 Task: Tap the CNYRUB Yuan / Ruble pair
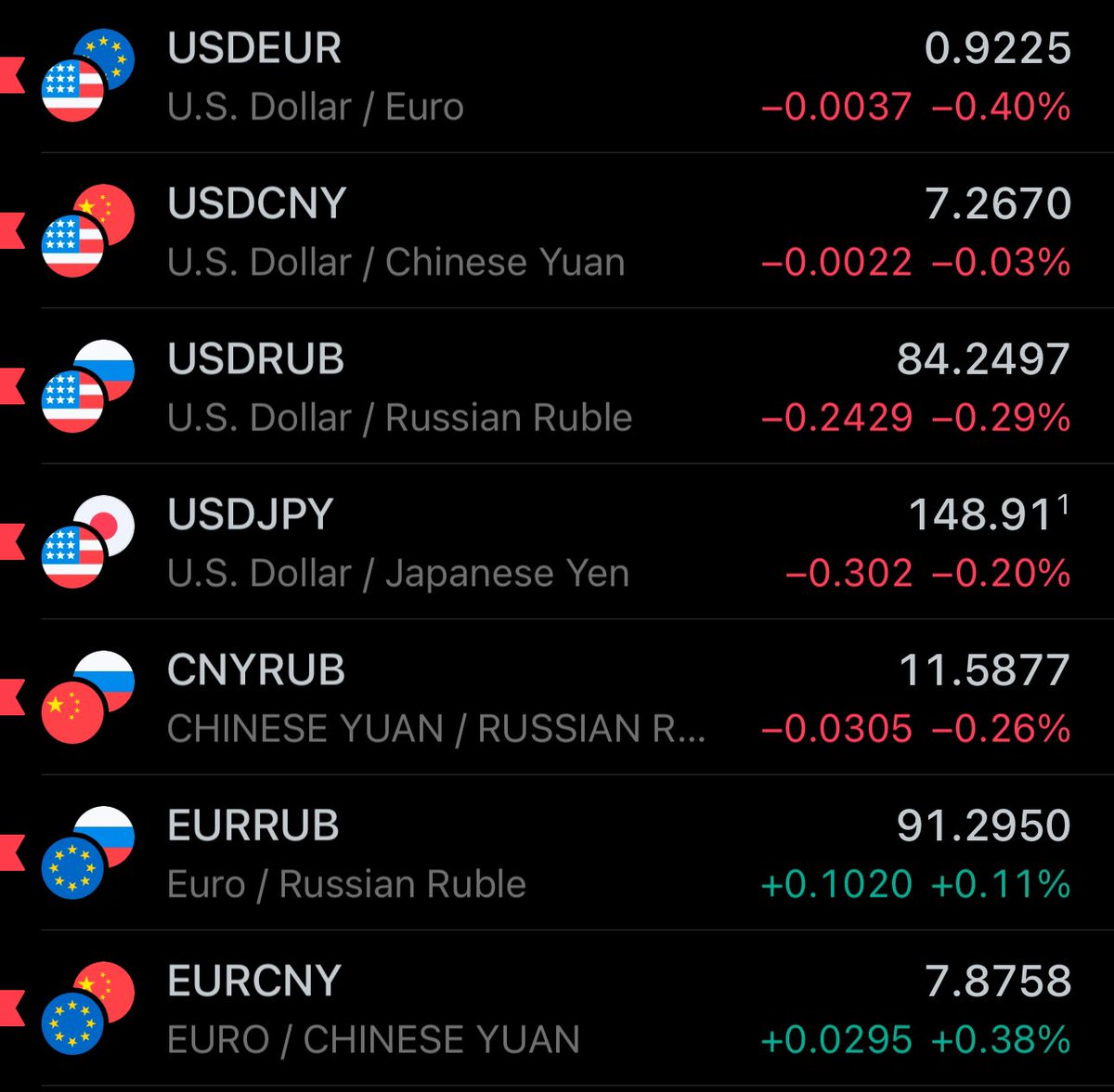(x=557, y=698)
